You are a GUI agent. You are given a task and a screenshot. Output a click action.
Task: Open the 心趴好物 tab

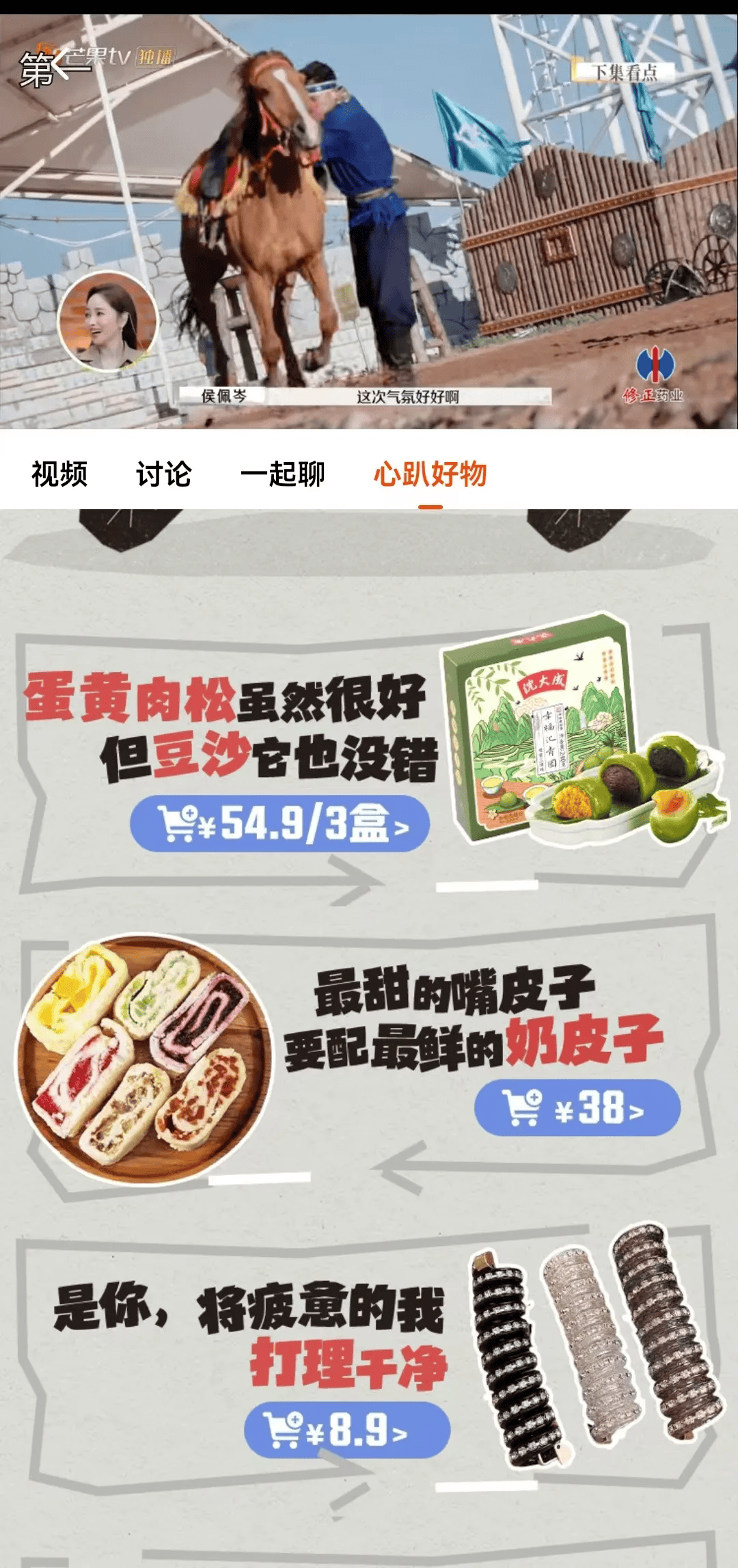430,474
